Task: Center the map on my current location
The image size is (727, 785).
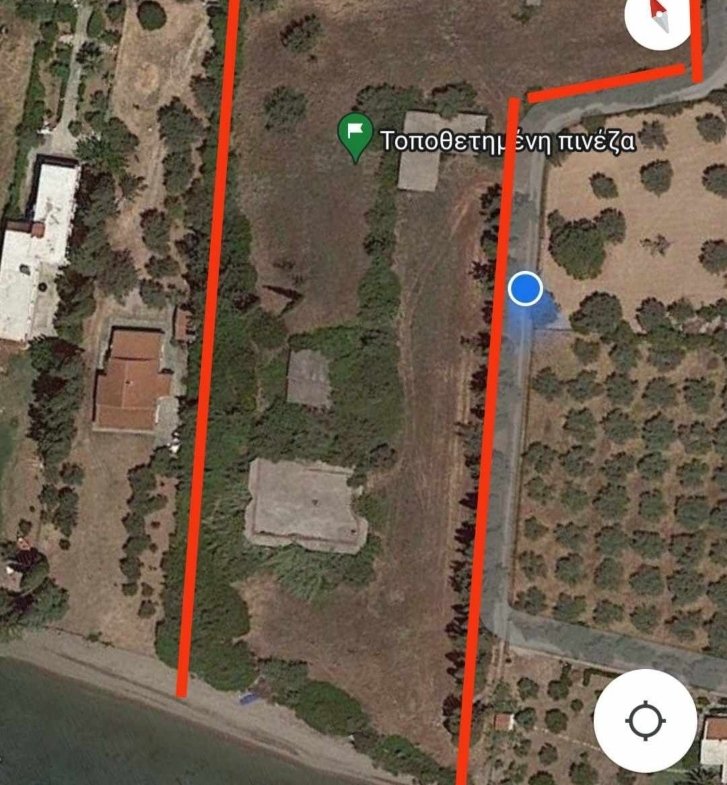Action: 645,720
